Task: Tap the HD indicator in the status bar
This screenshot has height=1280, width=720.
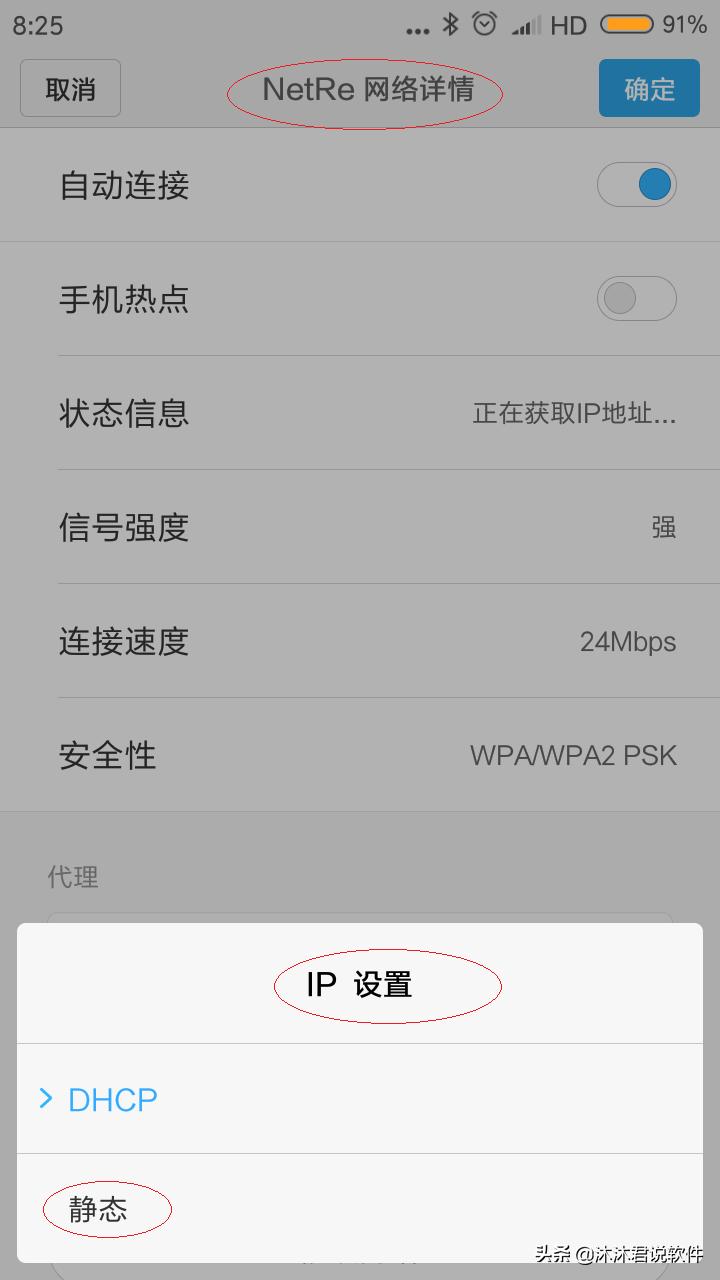Action: 567,24
